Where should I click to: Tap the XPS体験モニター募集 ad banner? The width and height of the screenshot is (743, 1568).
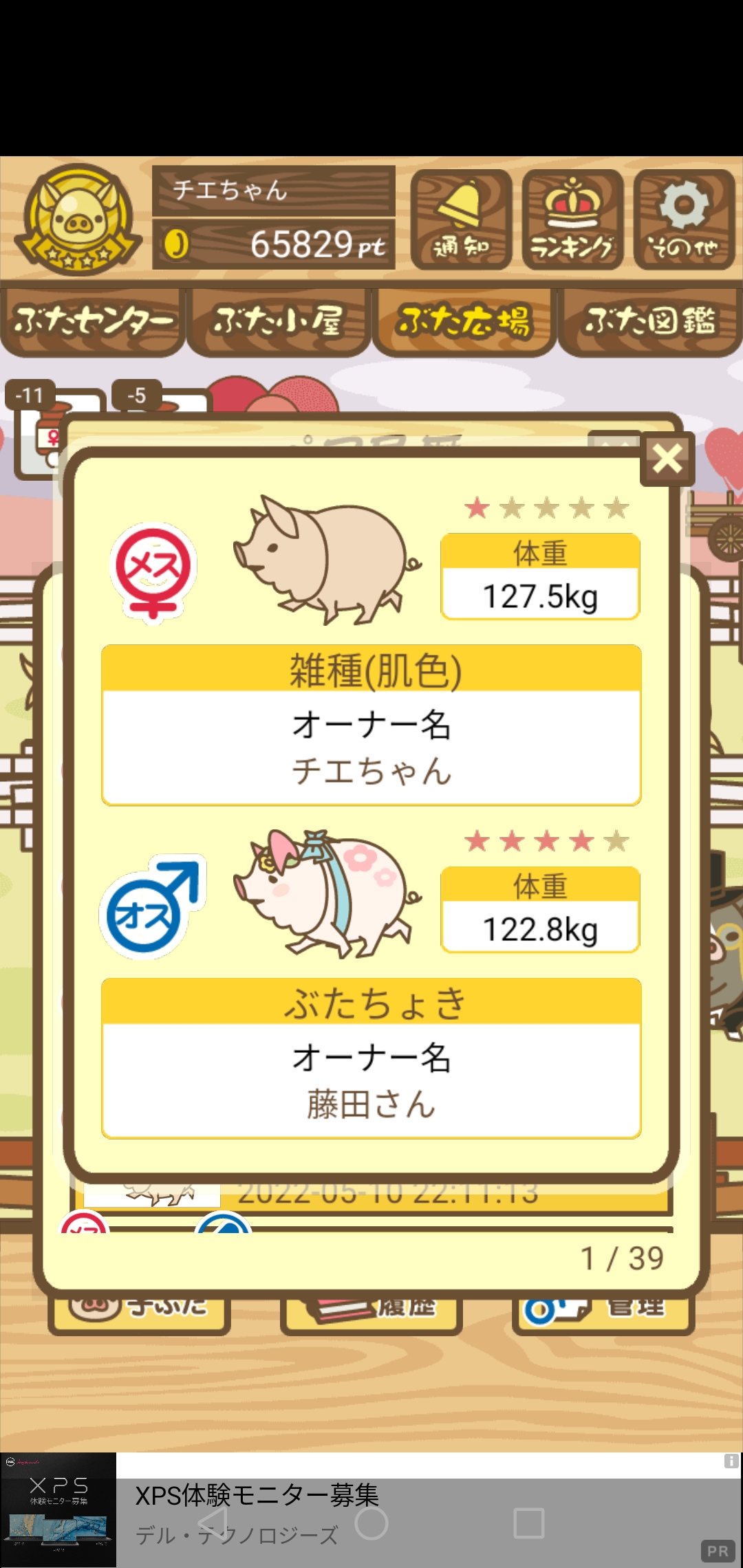click(x=371, y=1510)
